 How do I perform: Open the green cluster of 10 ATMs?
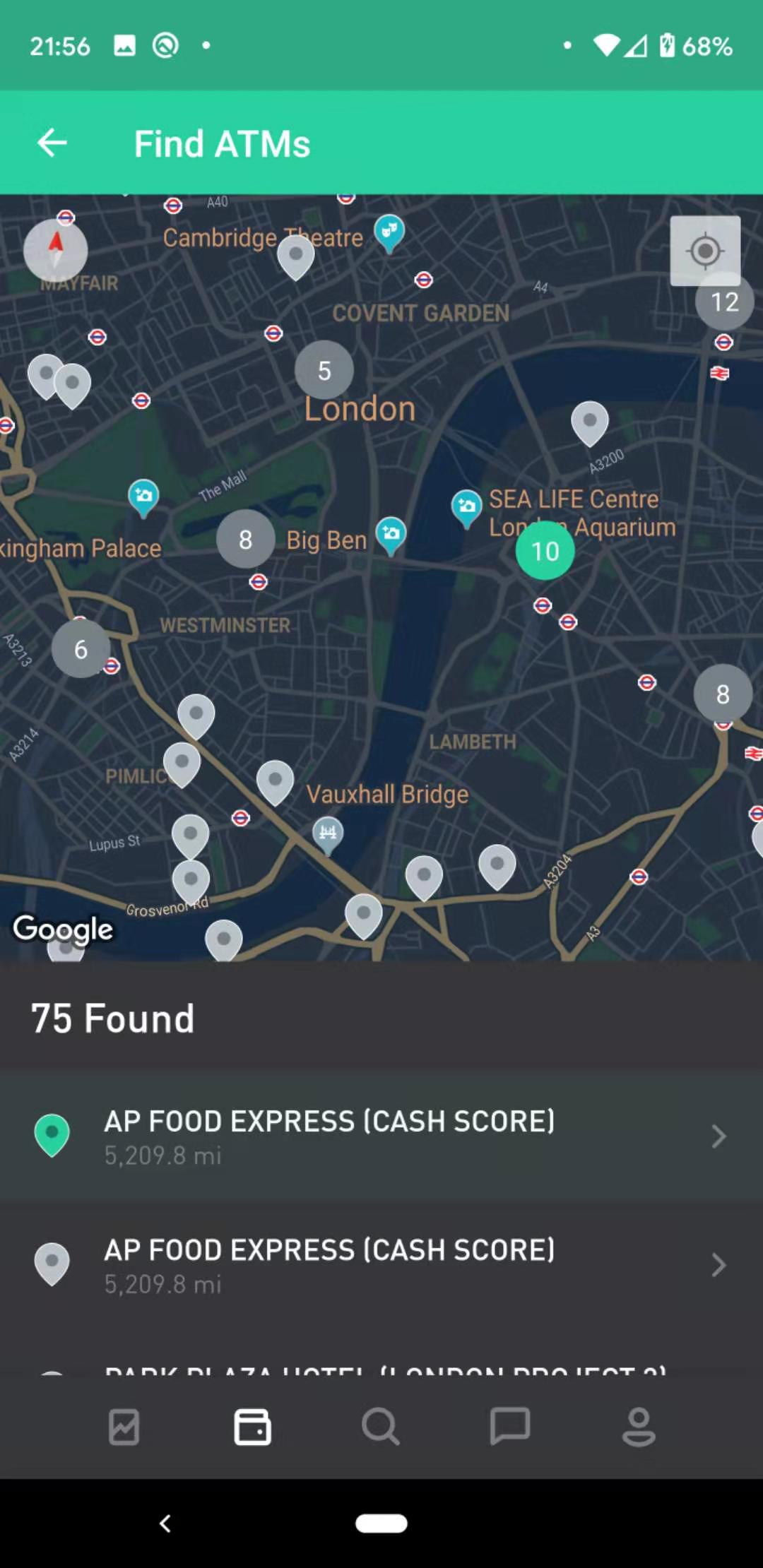(545, 551)
